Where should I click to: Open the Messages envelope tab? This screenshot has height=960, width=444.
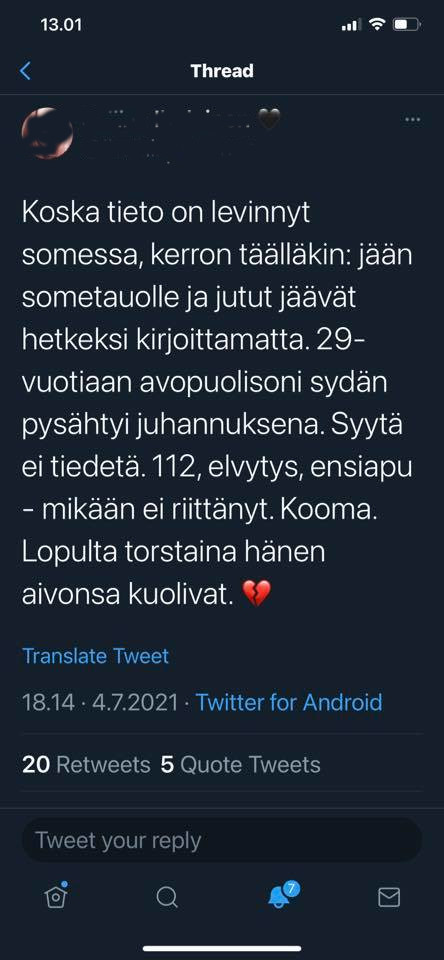pos(389,897)
